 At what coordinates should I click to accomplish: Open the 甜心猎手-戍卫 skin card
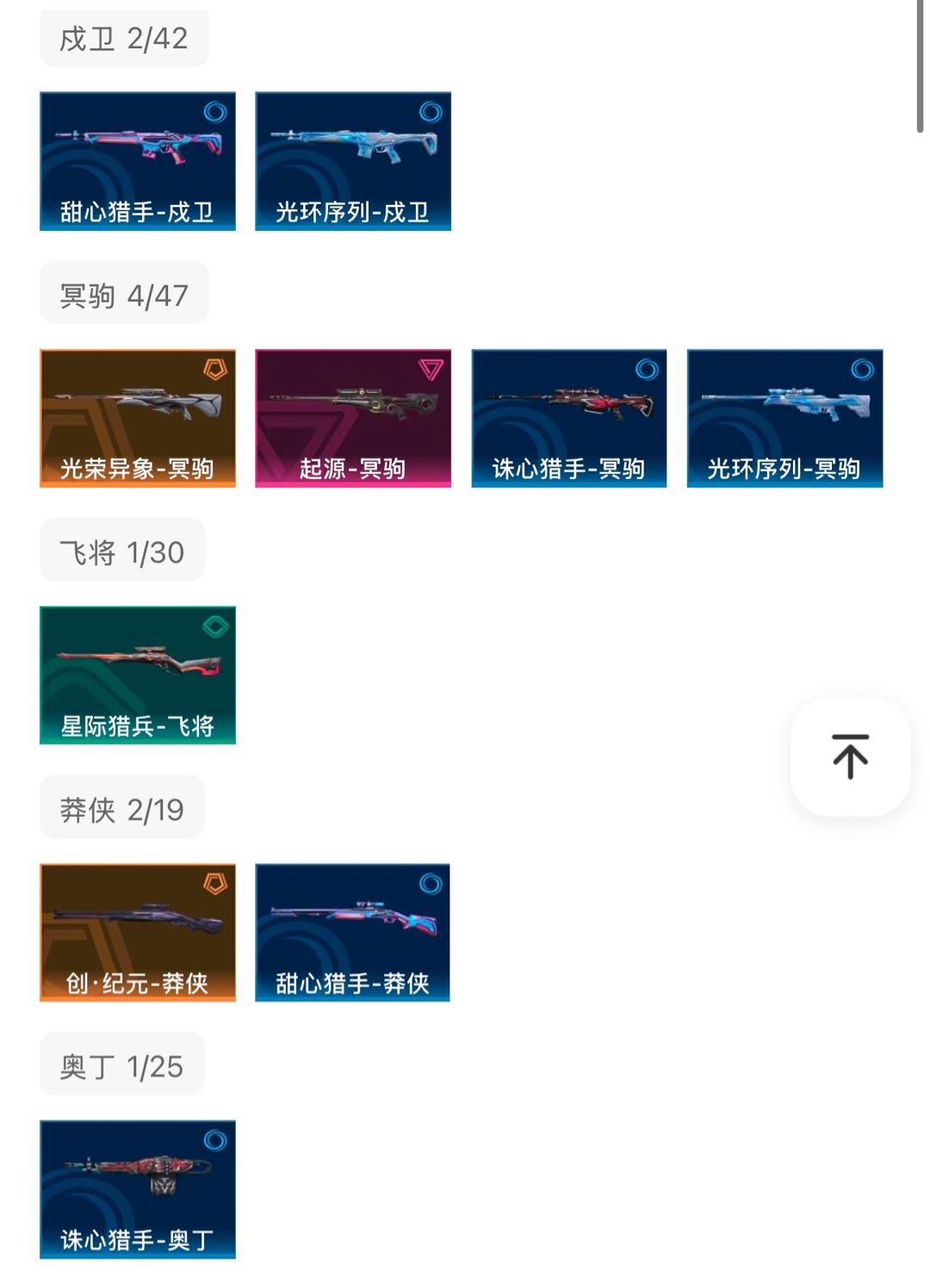coord(138,161)
